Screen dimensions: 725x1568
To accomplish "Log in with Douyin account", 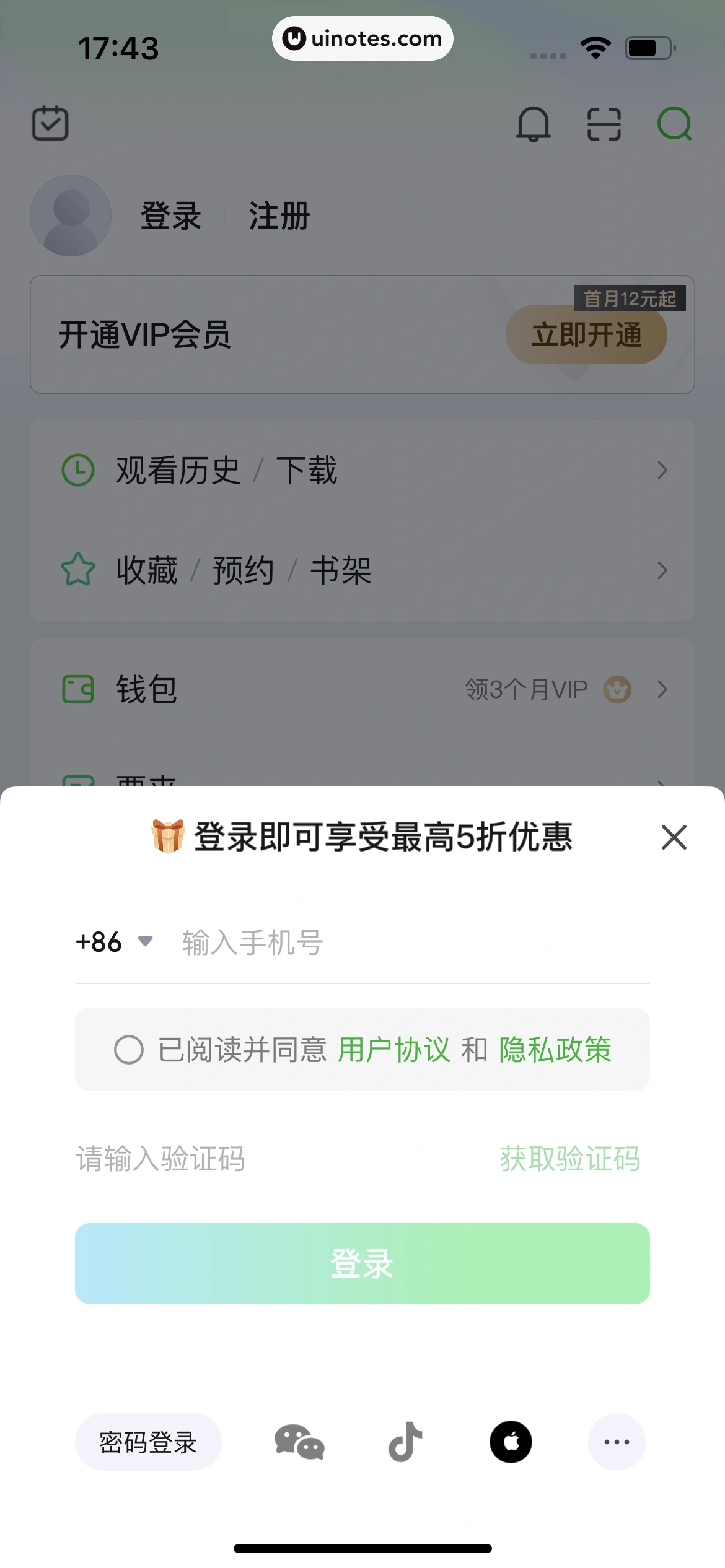I will click(x=405, y=1442).
